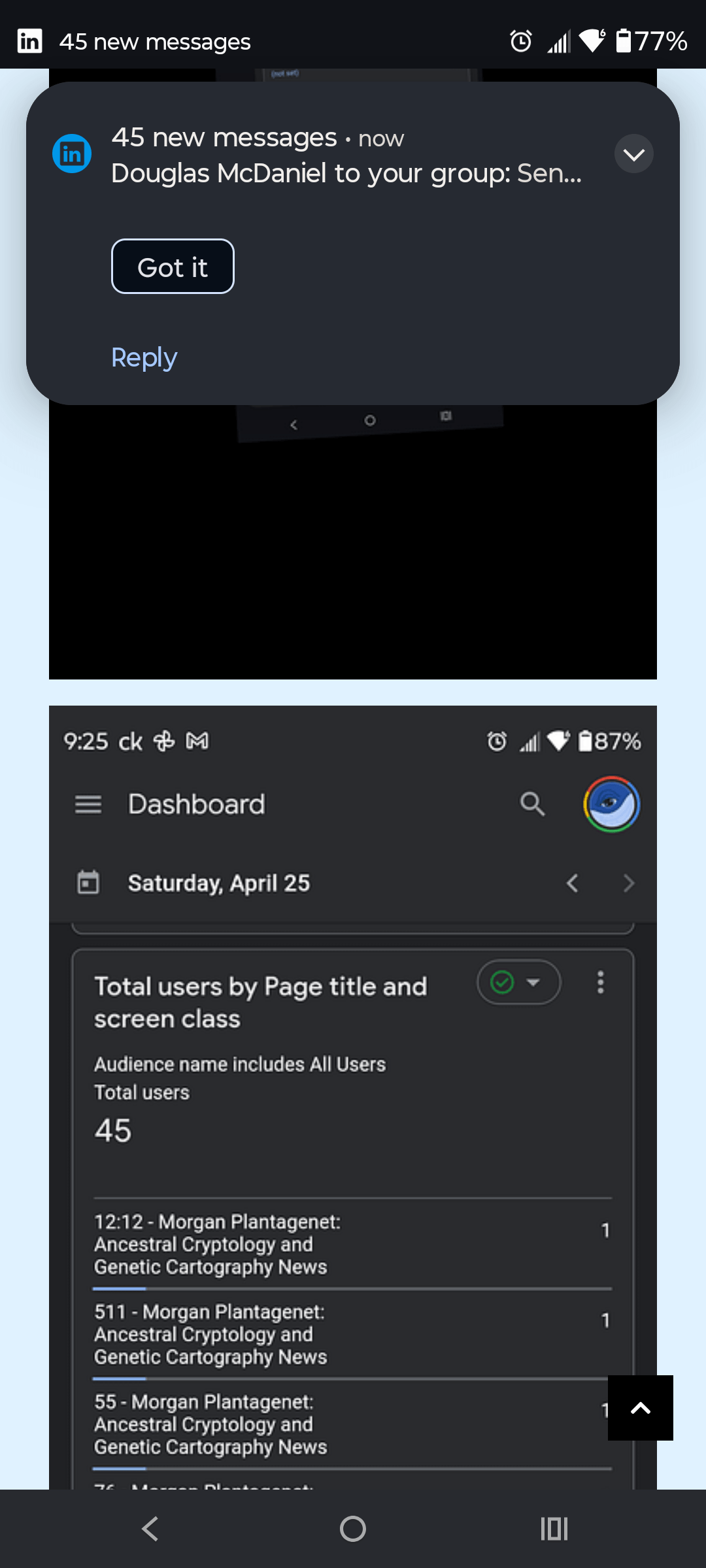
Task: Expand the 45 new messages notification
Action: pyautogui.click(x=633, y=154)
